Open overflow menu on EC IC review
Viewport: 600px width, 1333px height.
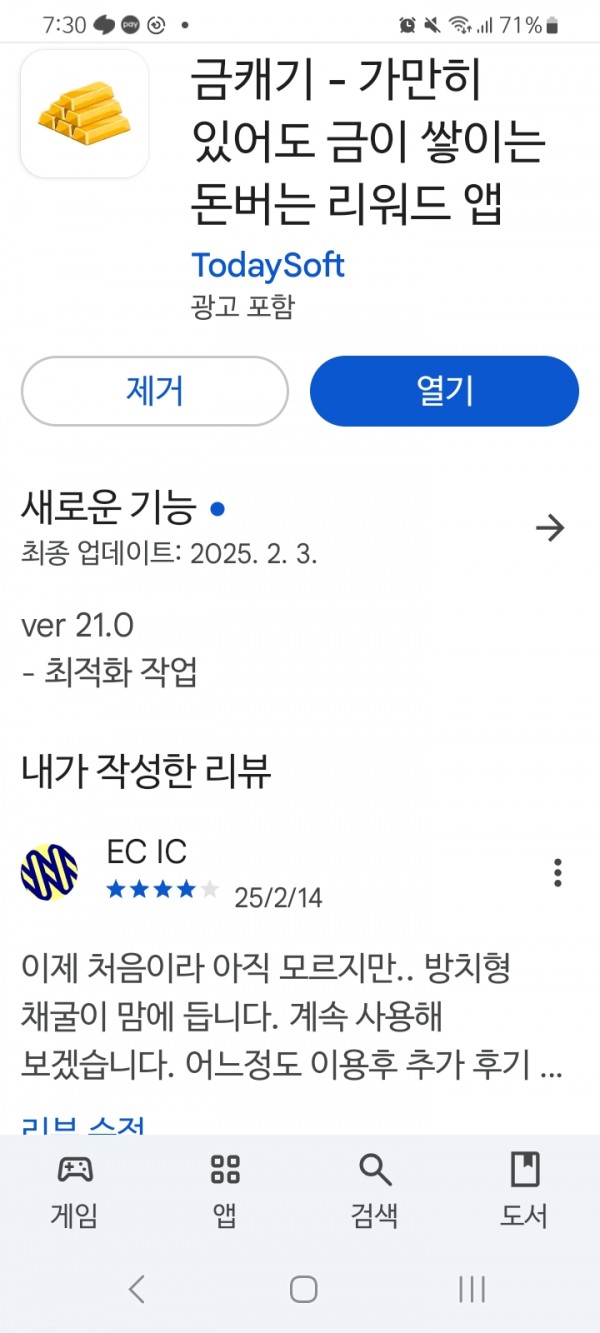(557, 872)
